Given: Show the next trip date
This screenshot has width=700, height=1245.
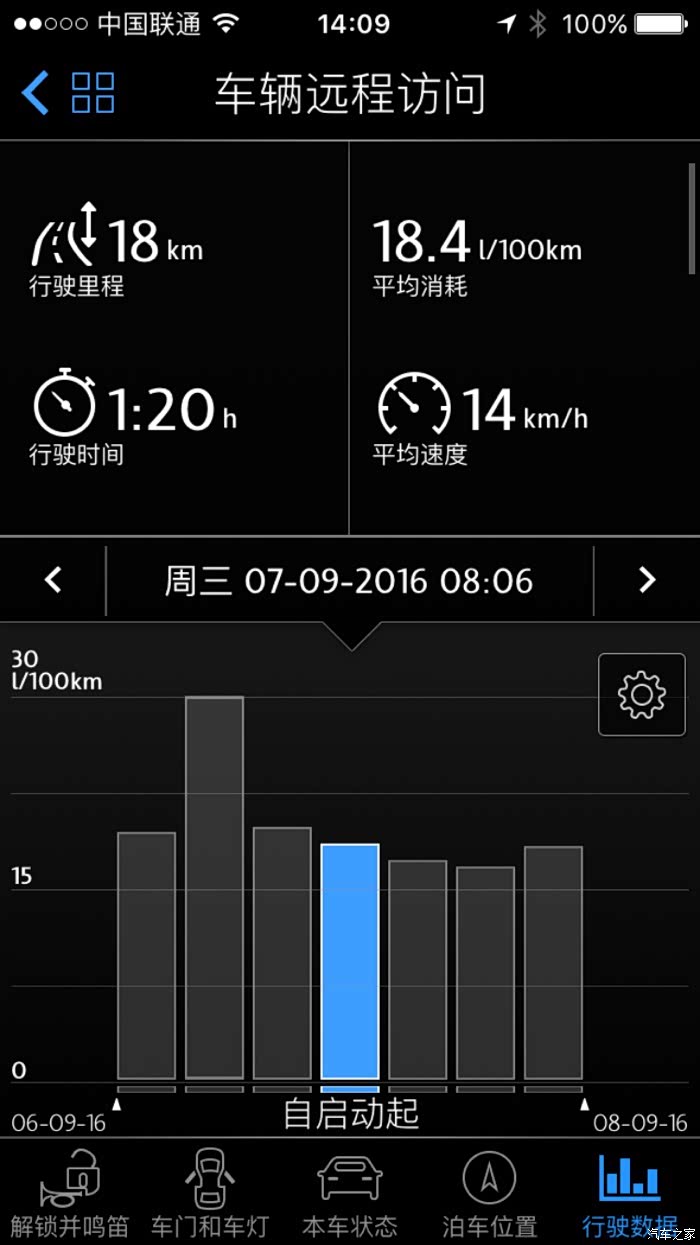Looking at the screenshot, I should (646, 580).
